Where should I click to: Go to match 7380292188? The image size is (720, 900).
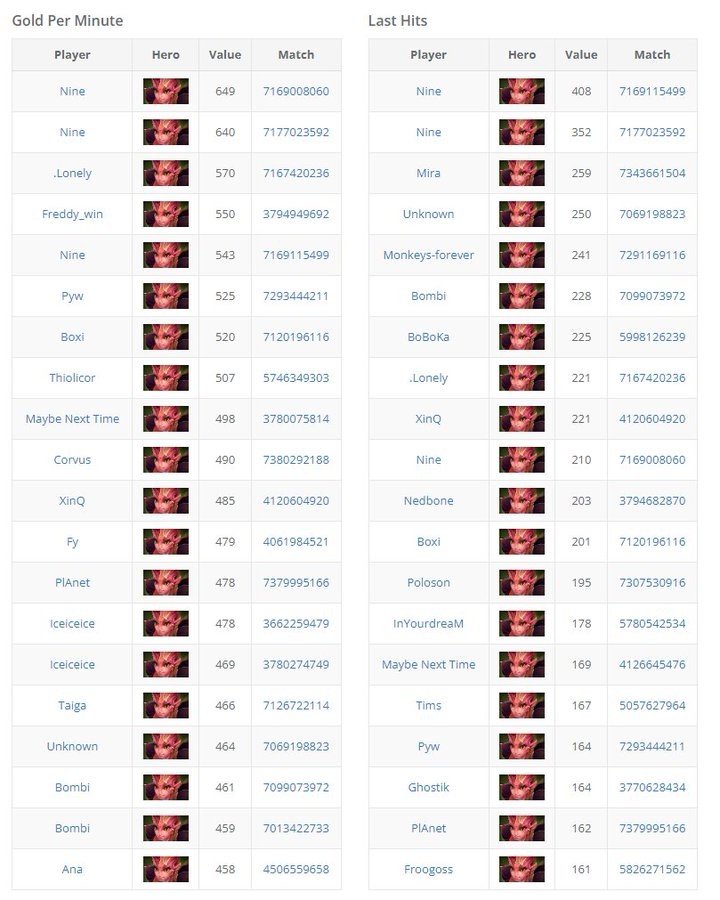[295, 460]
